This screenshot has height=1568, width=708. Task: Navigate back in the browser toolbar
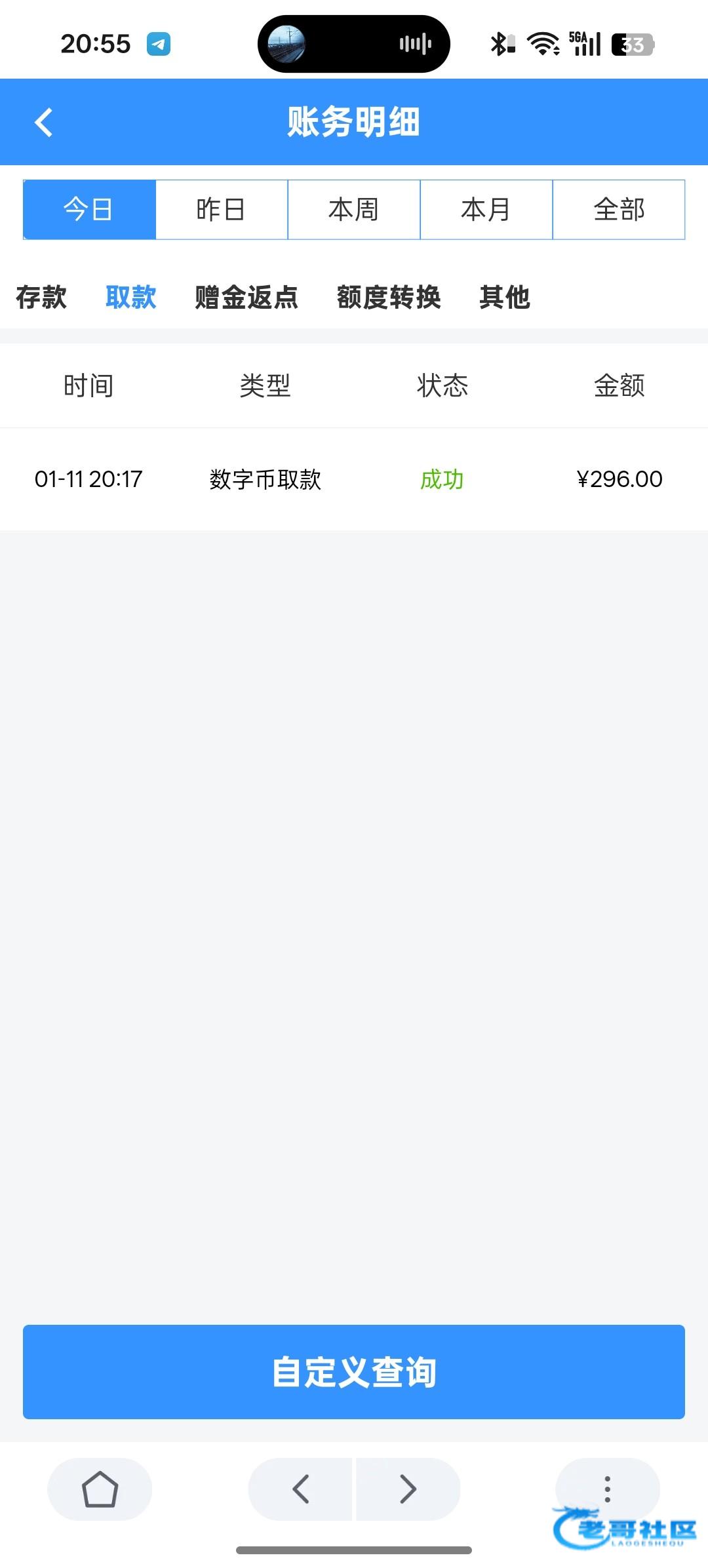301,1489
